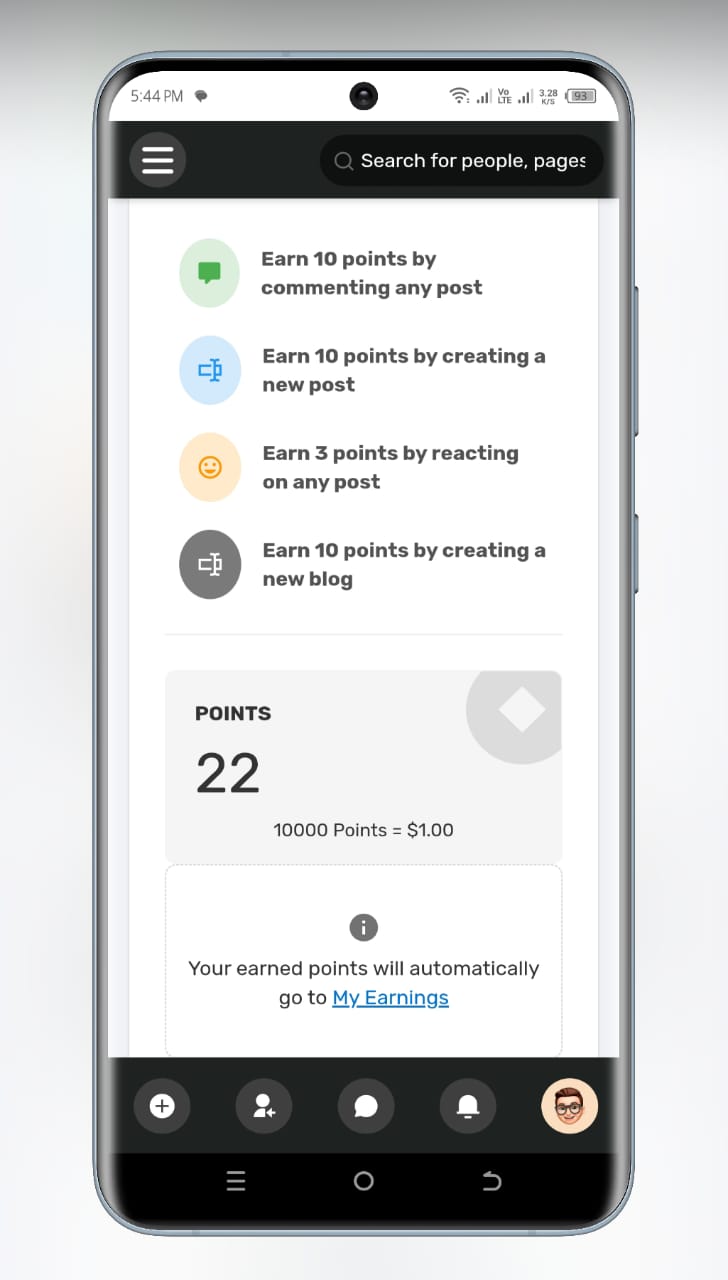
Task: Go back with system back button
Action: (x=491, y=1182)
